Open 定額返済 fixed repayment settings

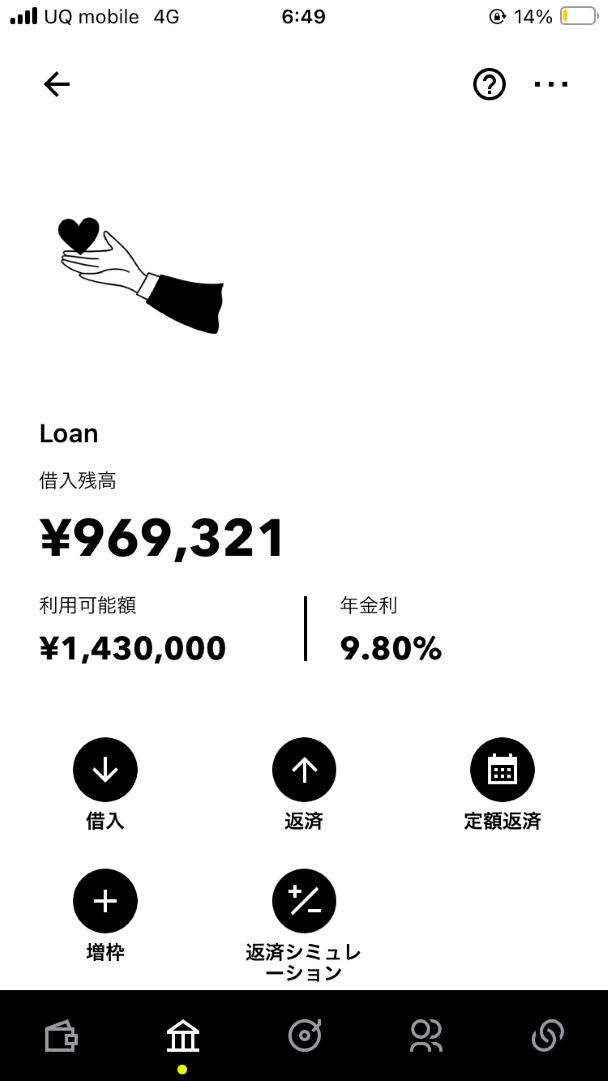coord(502,770)
